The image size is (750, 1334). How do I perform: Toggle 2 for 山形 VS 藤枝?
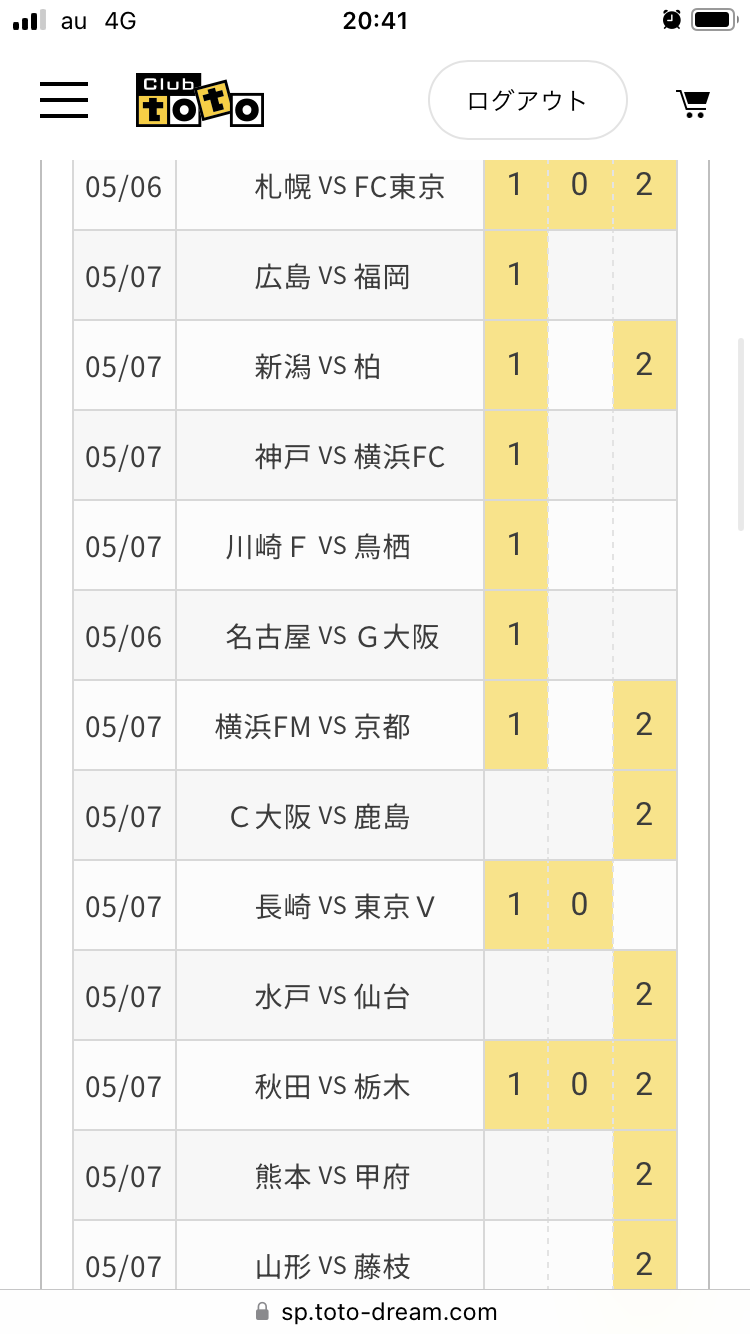[x=644, y=1264]
